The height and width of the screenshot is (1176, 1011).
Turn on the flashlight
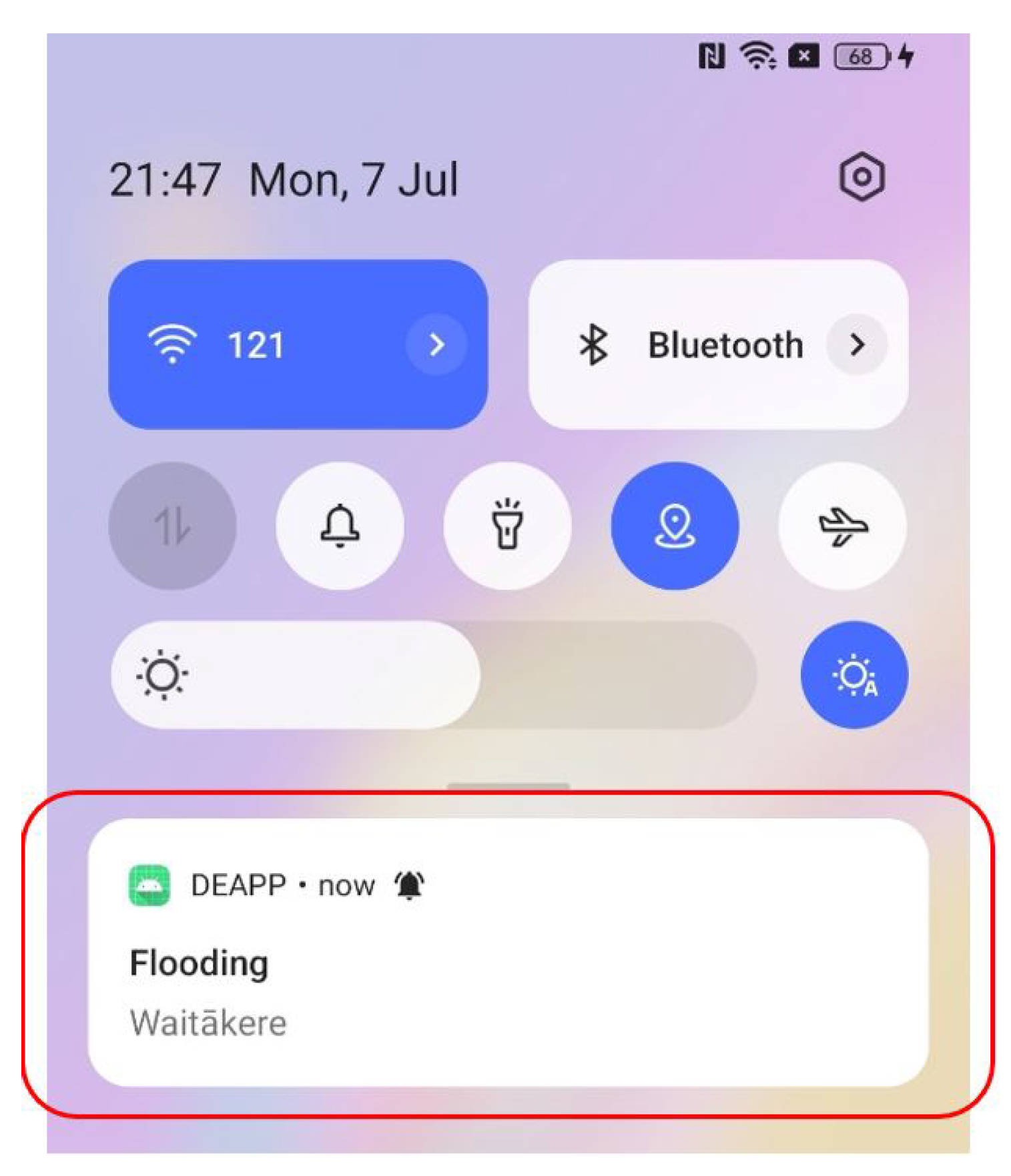click(x=507, y=526)
